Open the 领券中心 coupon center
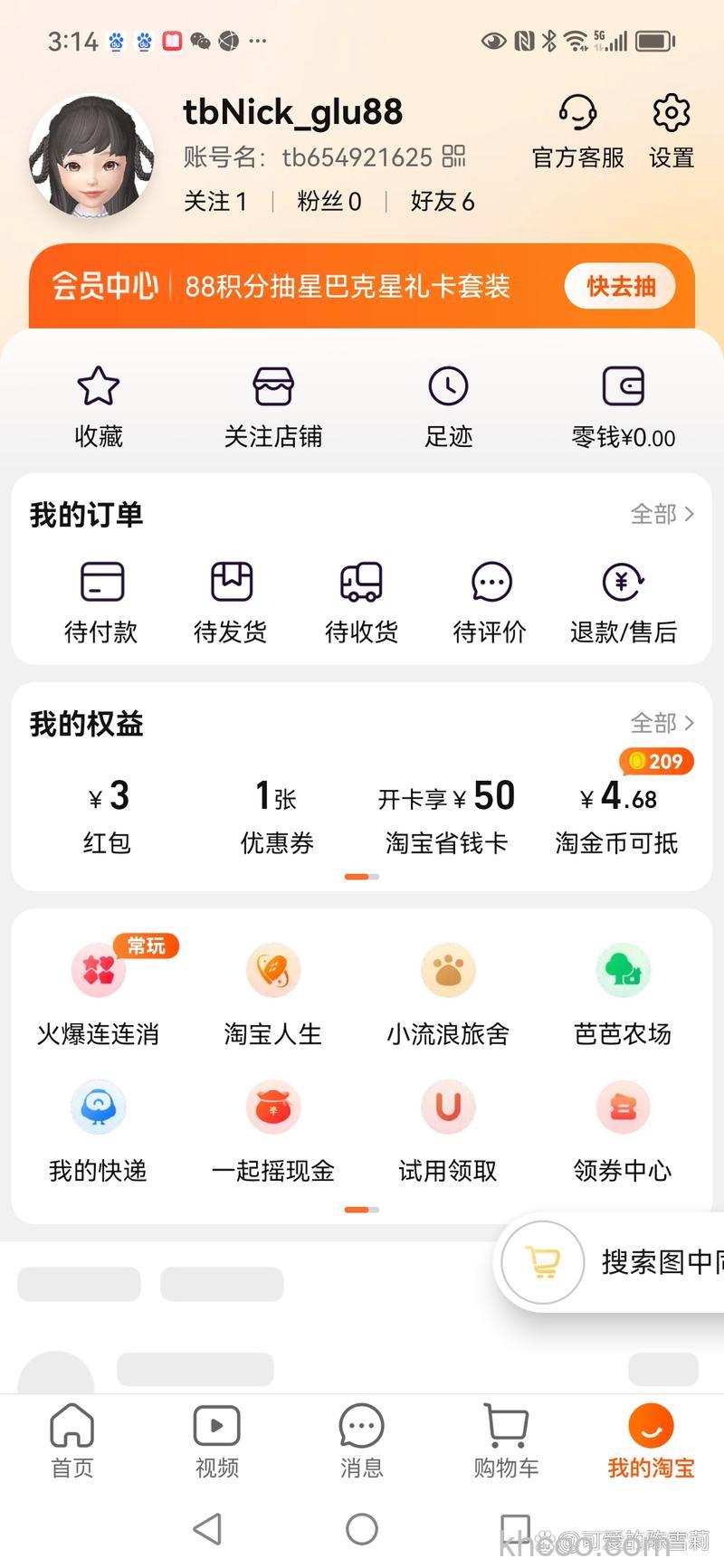Image resolution: width=724 pixels, height=1568 pixels. (x=623, y=1129)
